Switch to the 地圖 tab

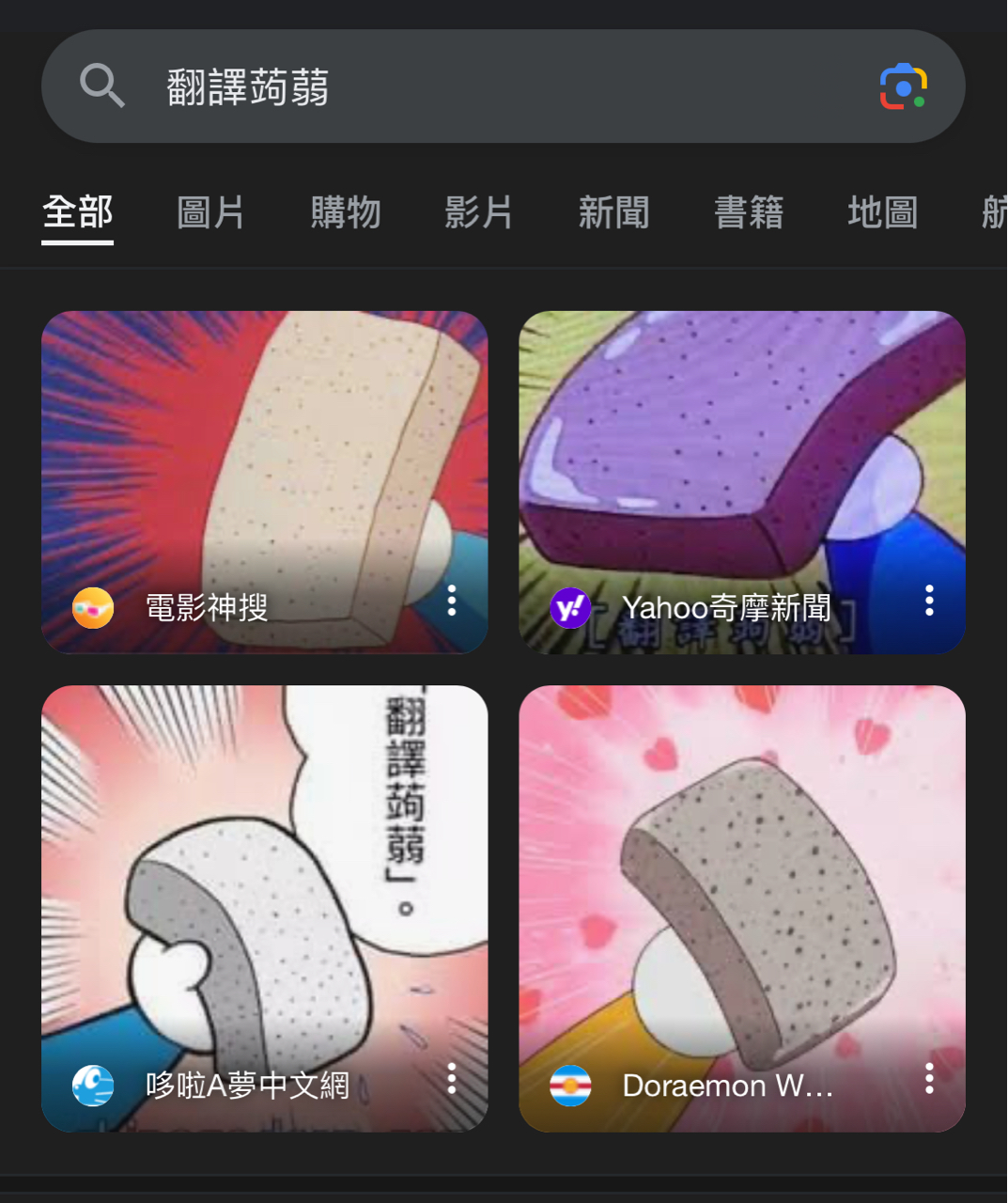click(882, 212)
